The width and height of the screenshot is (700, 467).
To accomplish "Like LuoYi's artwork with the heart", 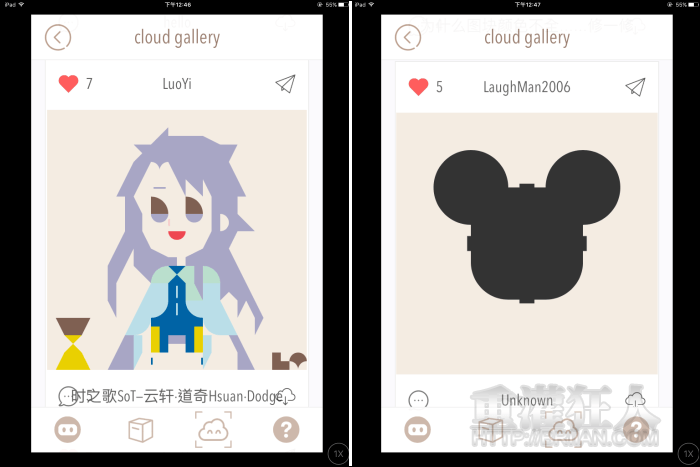I will (68, 84).
